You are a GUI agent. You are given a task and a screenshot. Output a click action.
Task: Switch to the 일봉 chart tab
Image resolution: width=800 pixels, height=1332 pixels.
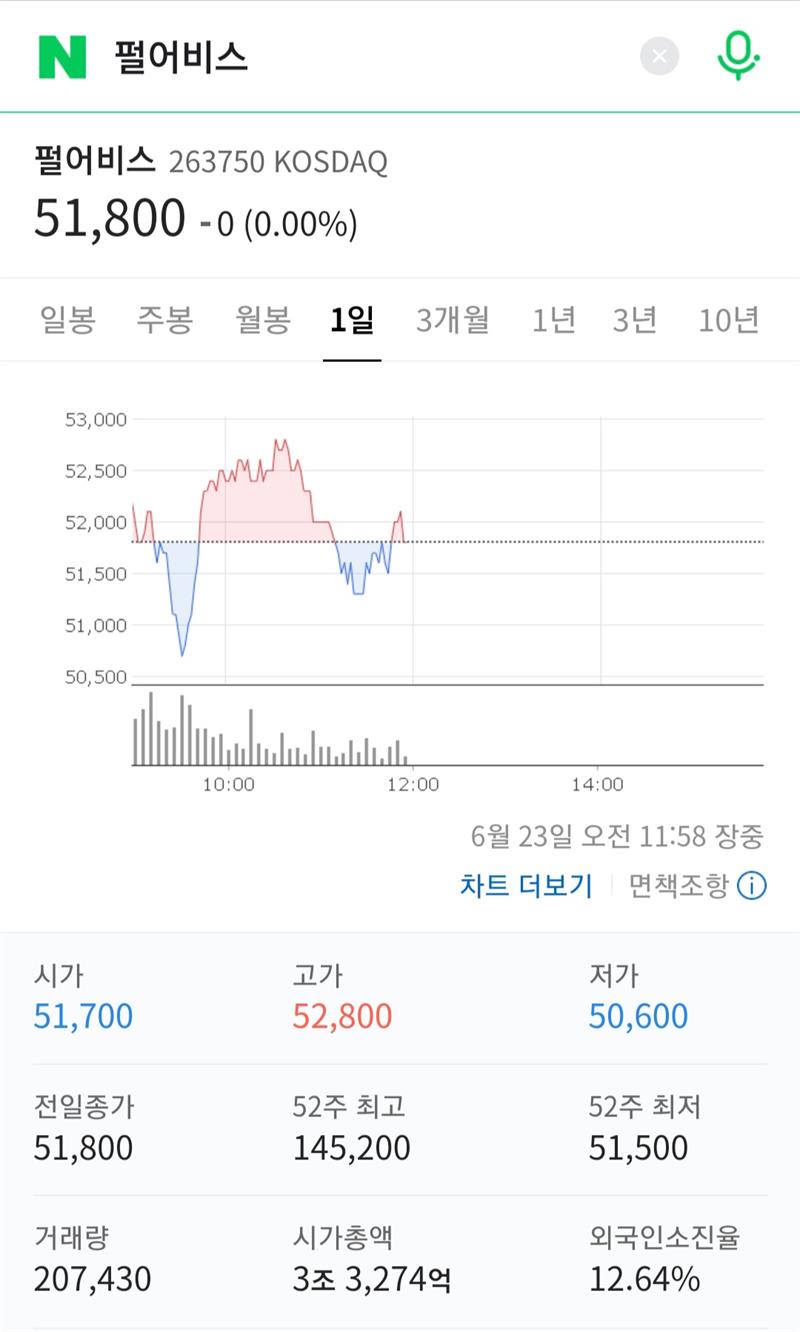(67, 320)
